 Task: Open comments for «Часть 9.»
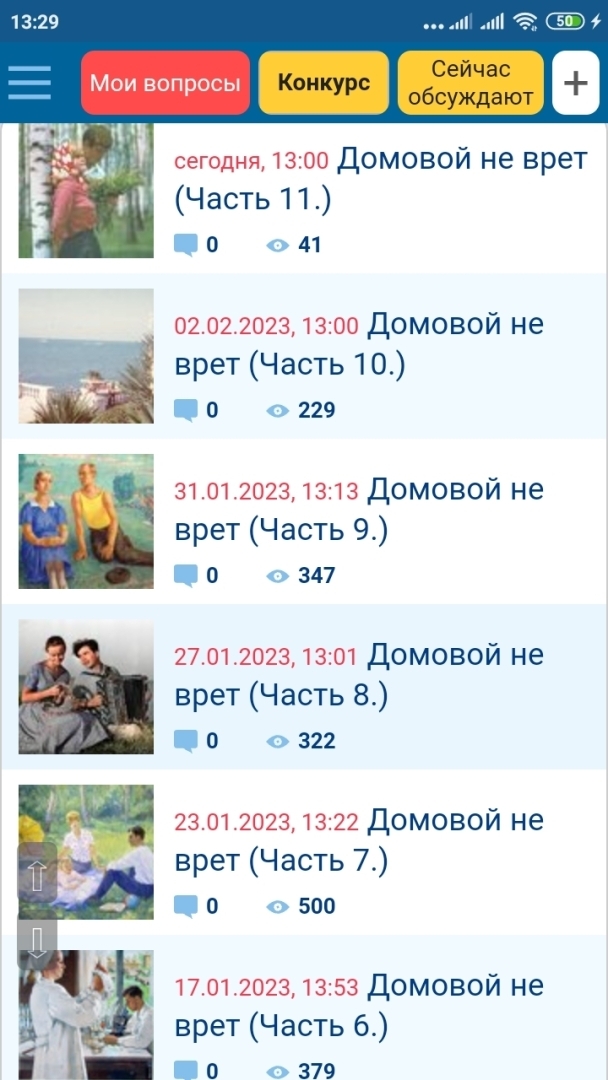[196, 575]
